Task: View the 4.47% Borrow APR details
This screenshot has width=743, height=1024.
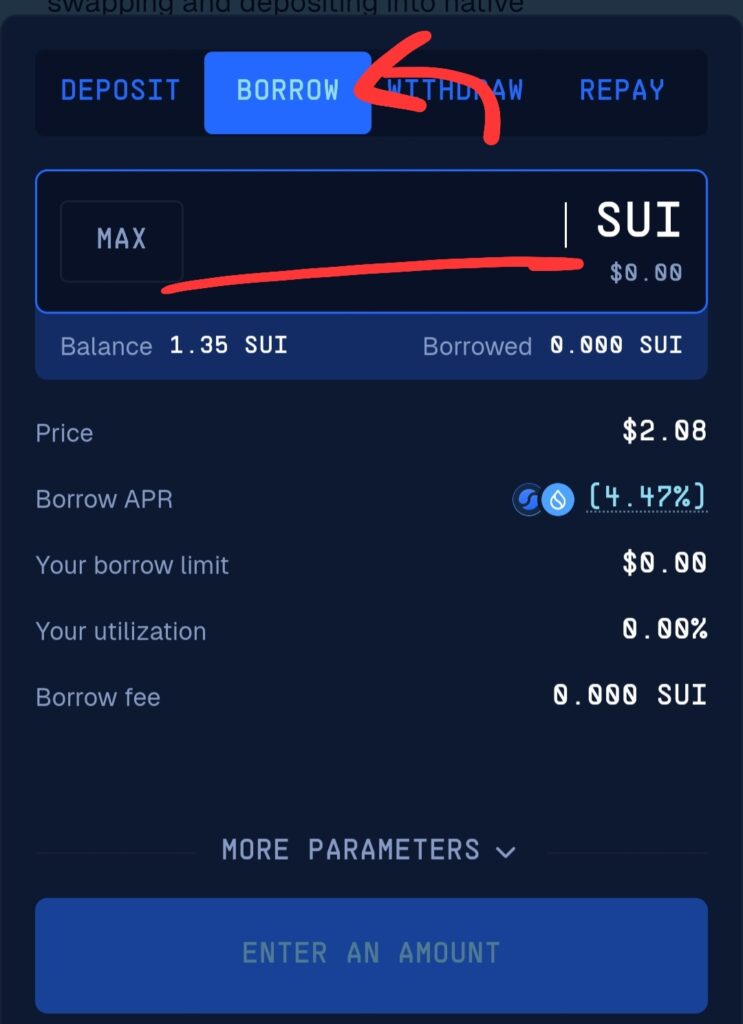Action: 646,497
